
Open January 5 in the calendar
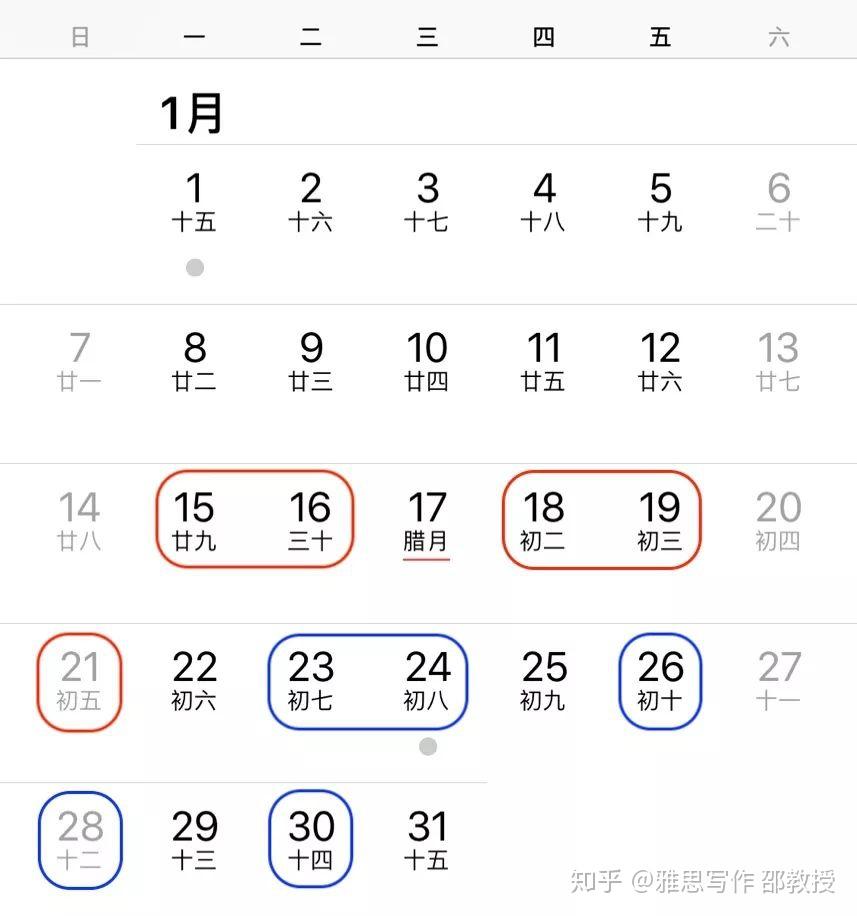pyautogui.click(x=660, y=202)
